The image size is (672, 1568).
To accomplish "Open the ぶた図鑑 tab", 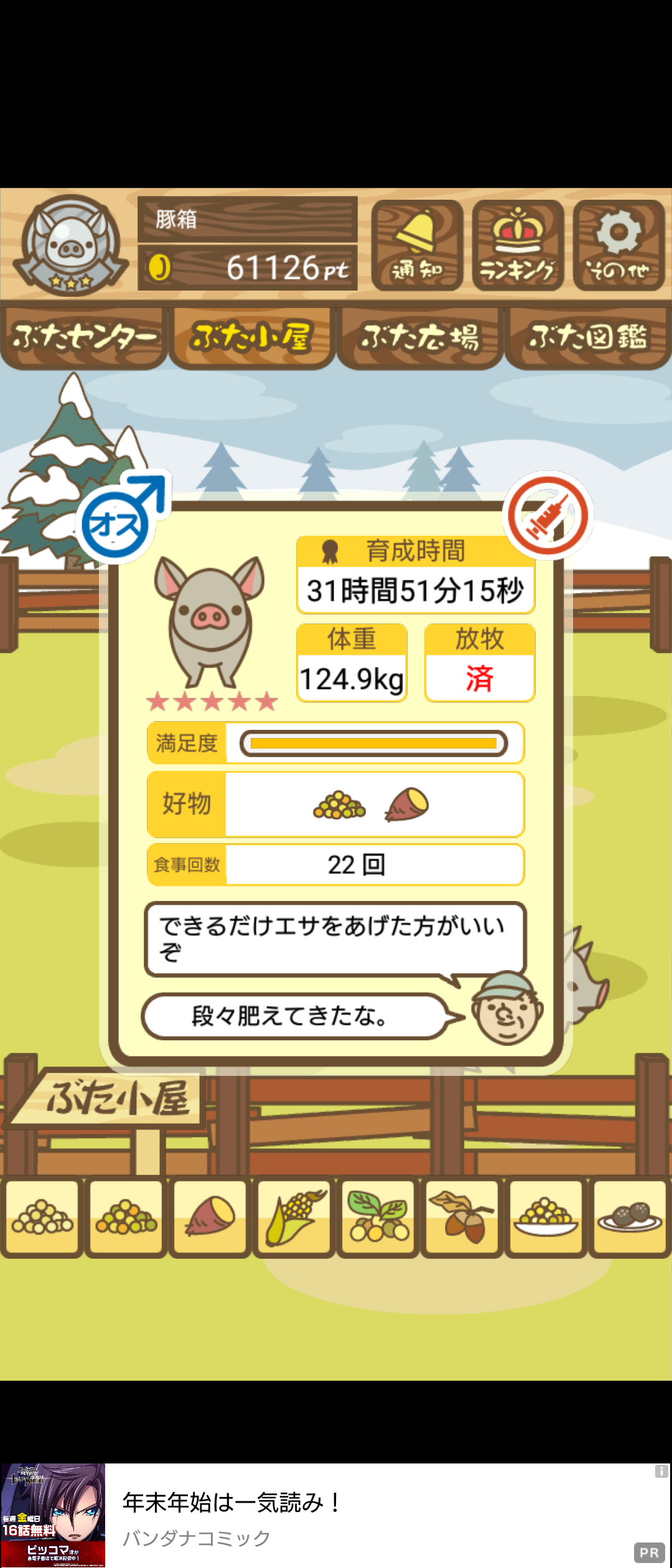I will coord(588,338).
